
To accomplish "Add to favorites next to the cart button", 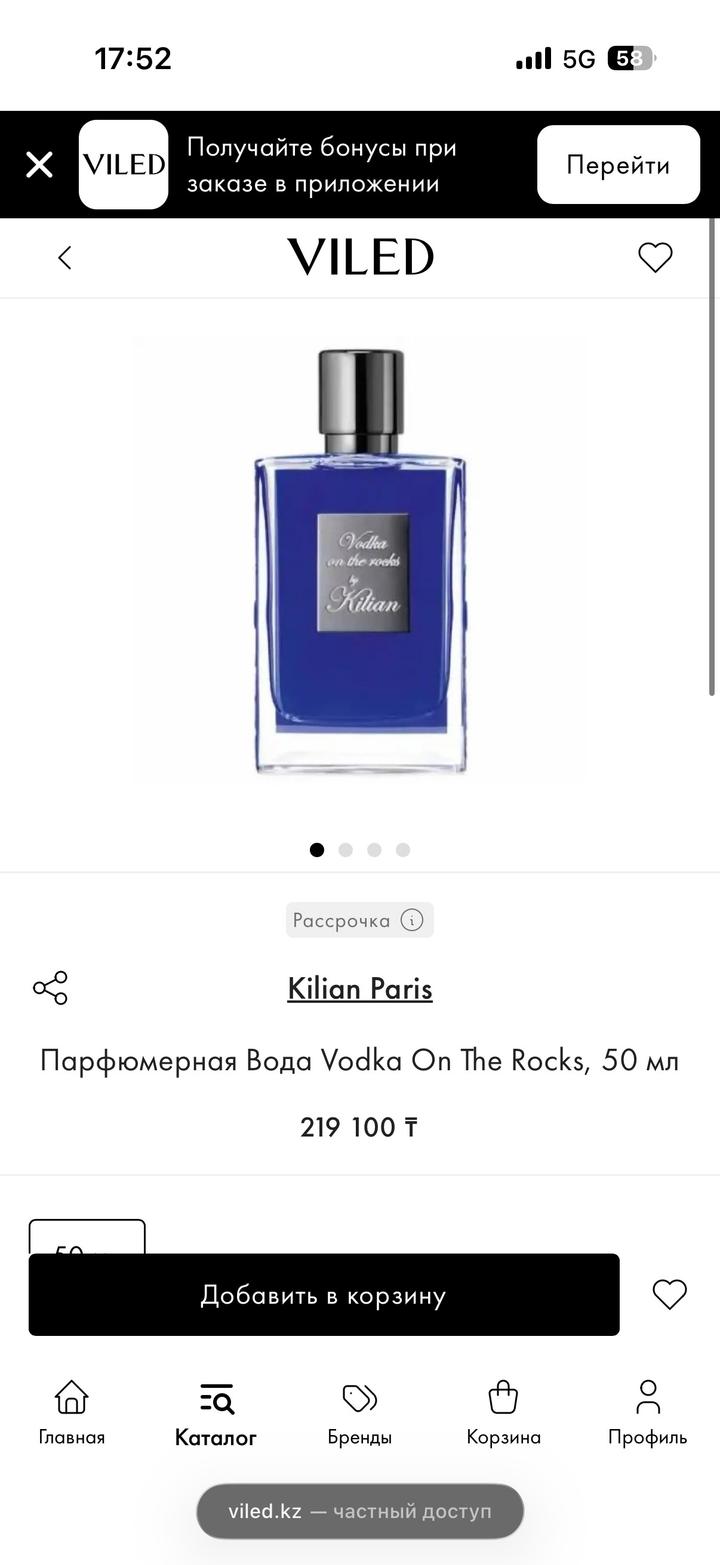I will click(x=669, y=1294).
